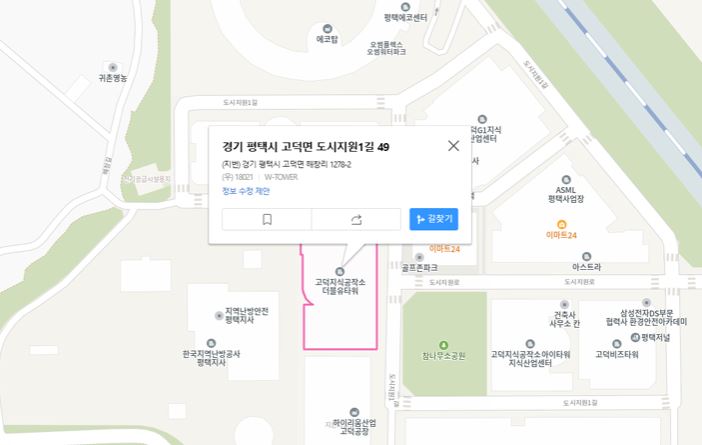Image resolution: width=702 pixels, height=445 pixels.
Task: Open the 이마트24 marker near ASML
Action: [561, 223]
